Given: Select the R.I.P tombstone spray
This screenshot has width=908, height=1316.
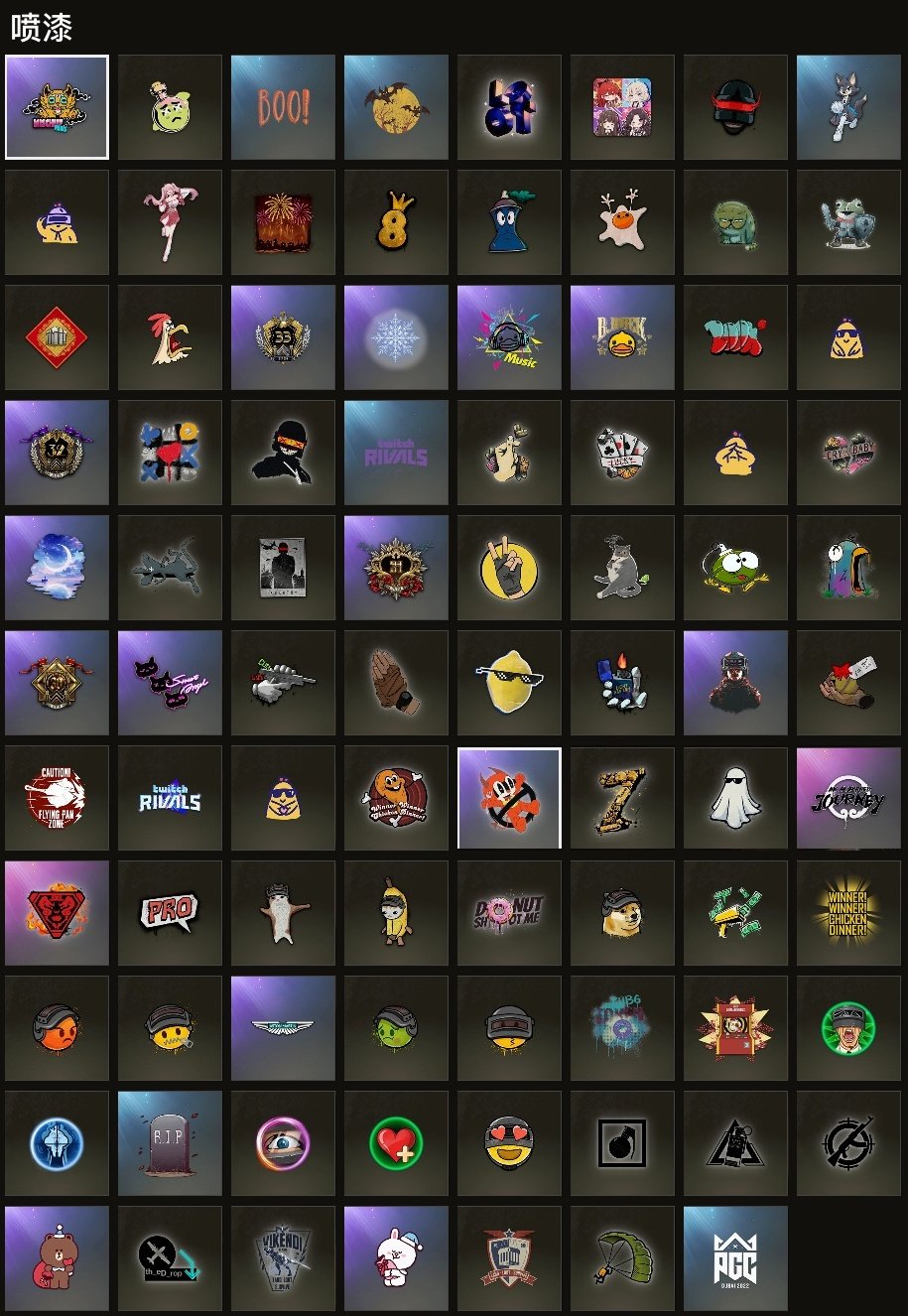Looking at the screenshot, I should click(x=170, y=1143).
